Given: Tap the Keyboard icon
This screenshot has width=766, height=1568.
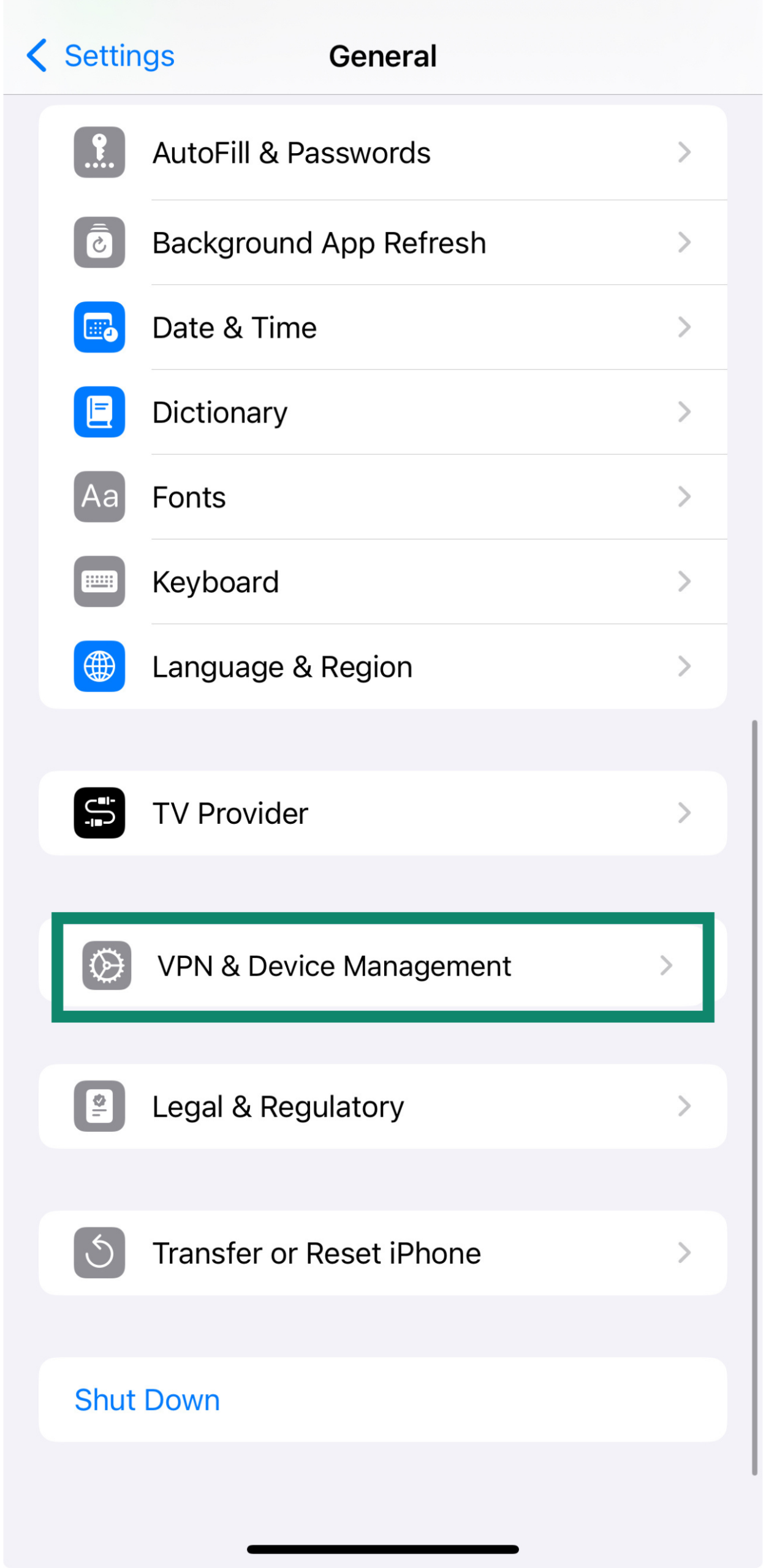Looking at the screenshot, I should pyautogui.click(x=99, y=582).
